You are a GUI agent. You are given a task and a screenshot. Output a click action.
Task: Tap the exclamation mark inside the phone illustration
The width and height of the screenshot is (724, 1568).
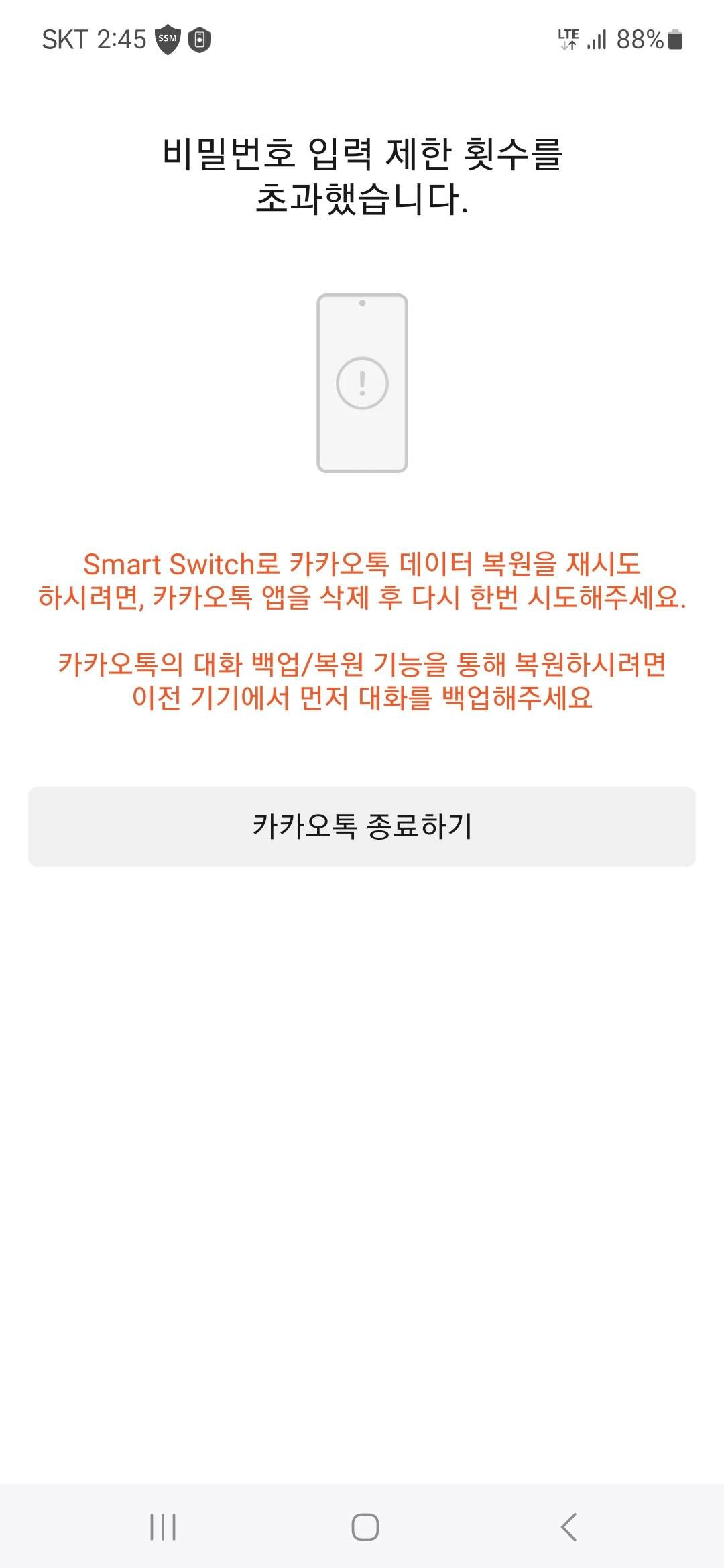(362, 383)
